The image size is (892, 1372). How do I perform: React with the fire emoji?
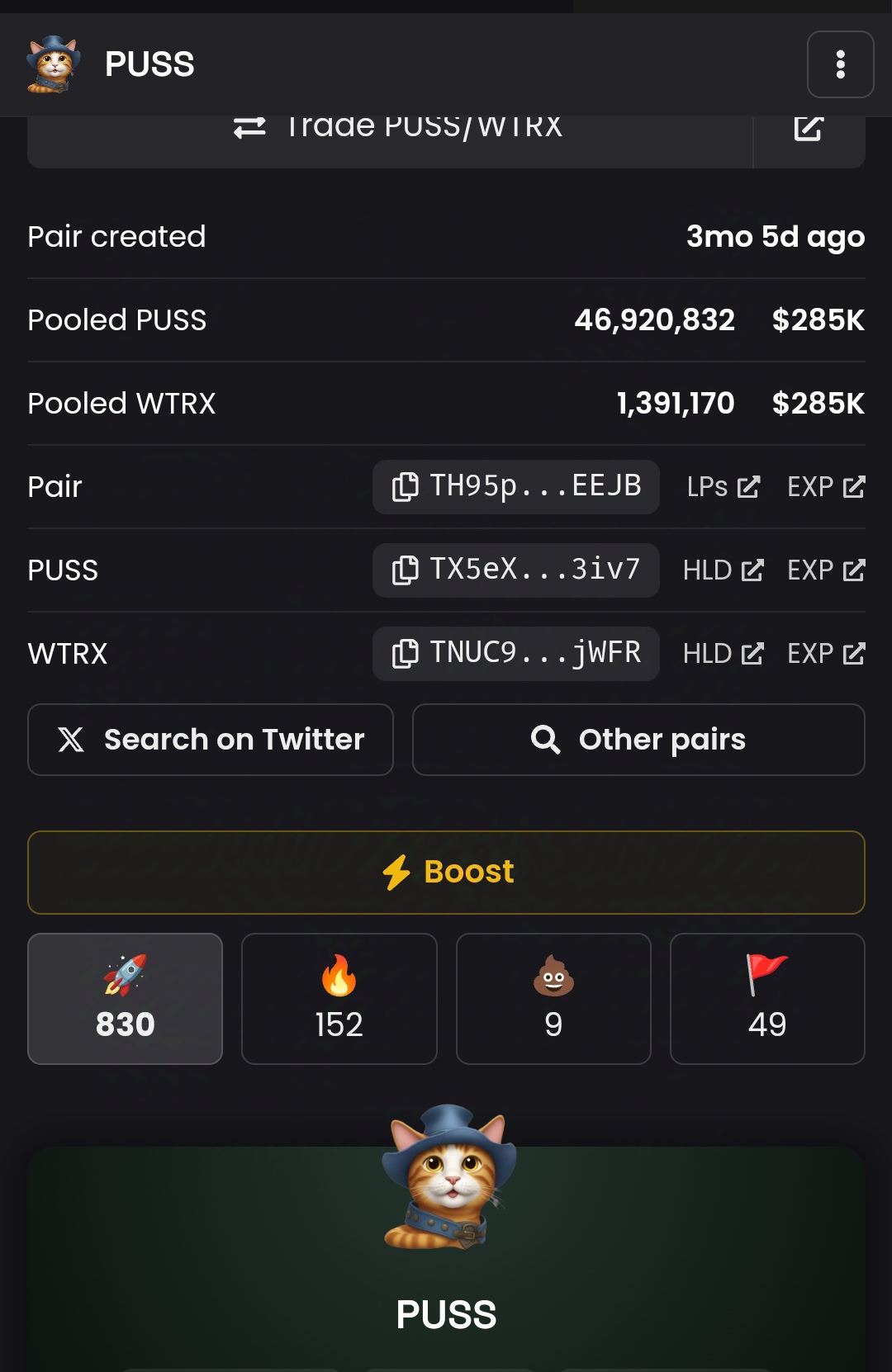pos(339,999)
